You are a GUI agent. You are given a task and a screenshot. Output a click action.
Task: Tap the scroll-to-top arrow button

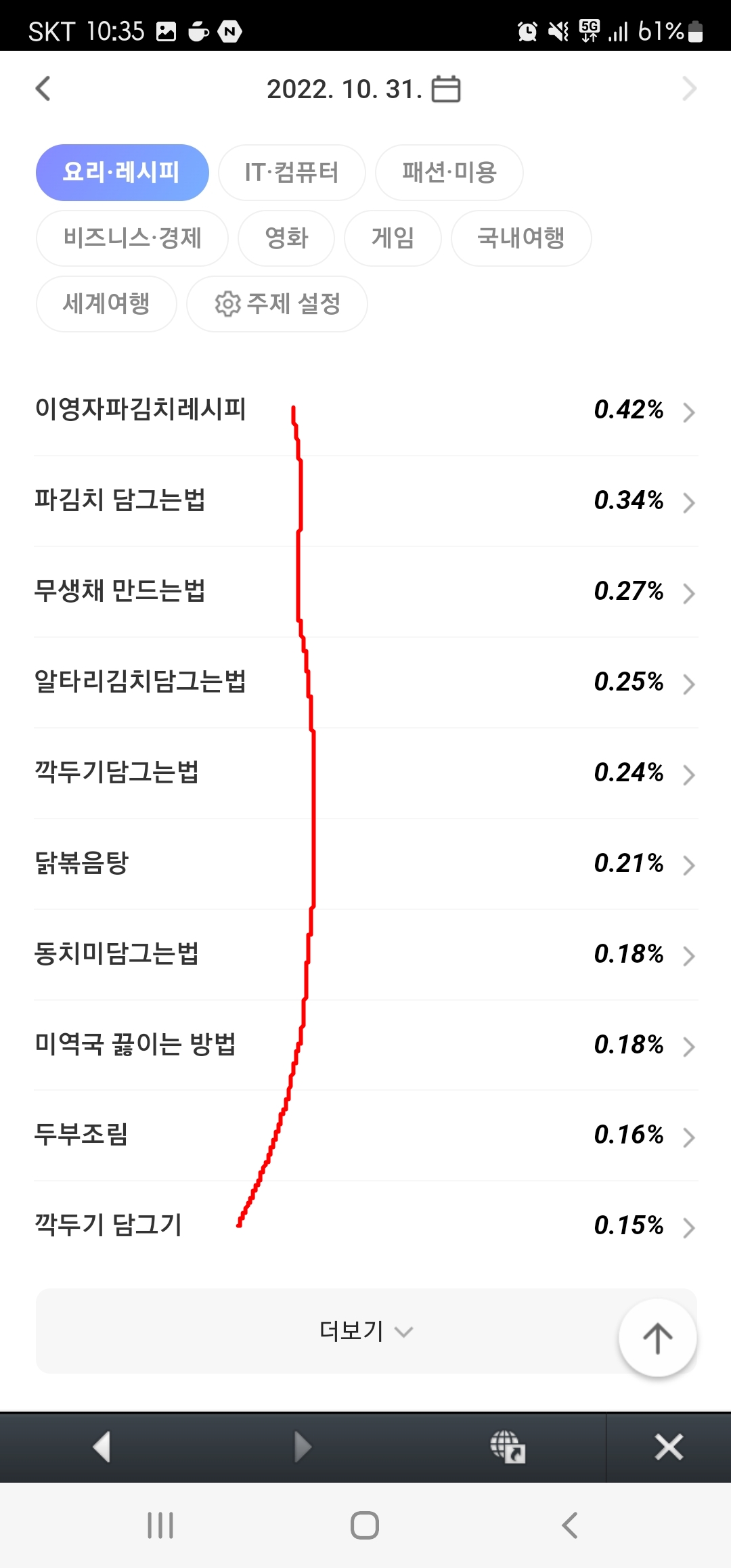pyautogui.click(x=657, y=1338)
